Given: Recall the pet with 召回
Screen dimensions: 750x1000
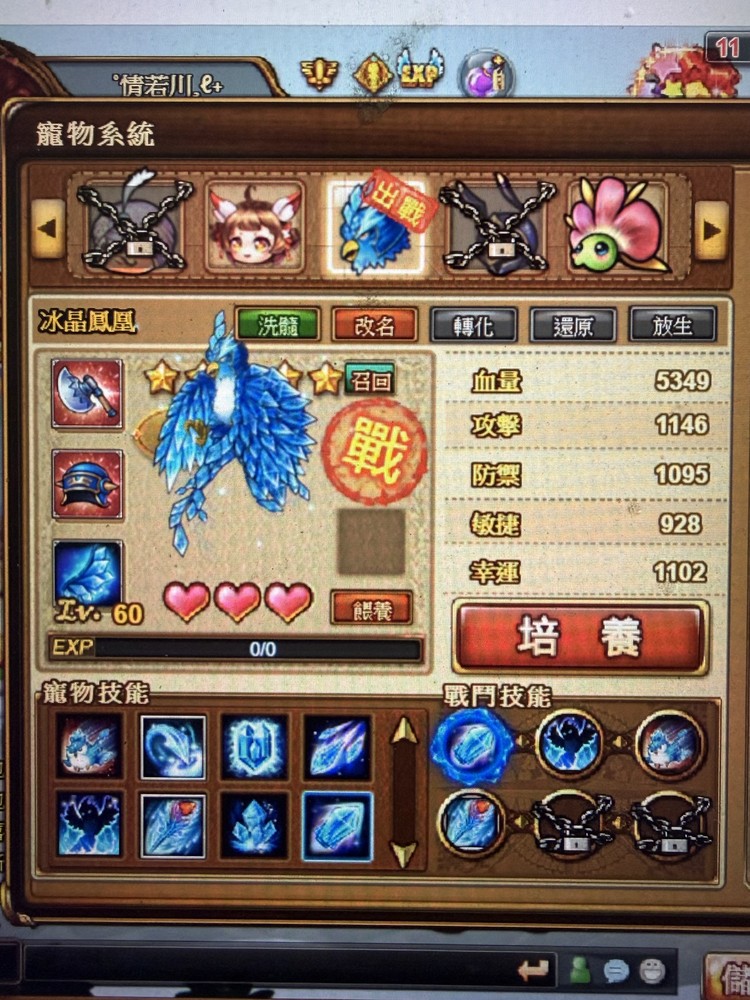Looking at the screenshot, I should (369, 378).
